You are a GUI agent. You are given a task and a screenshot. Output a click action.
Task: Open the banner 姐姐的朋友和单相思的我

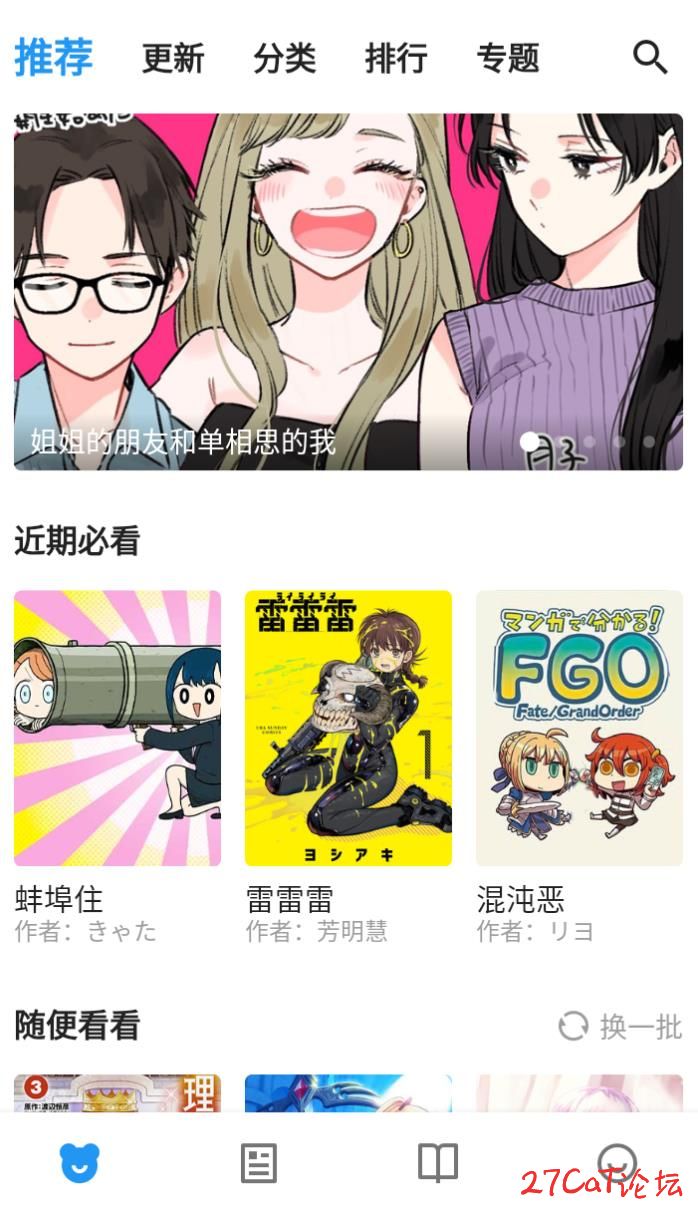(x=348, y=292)
